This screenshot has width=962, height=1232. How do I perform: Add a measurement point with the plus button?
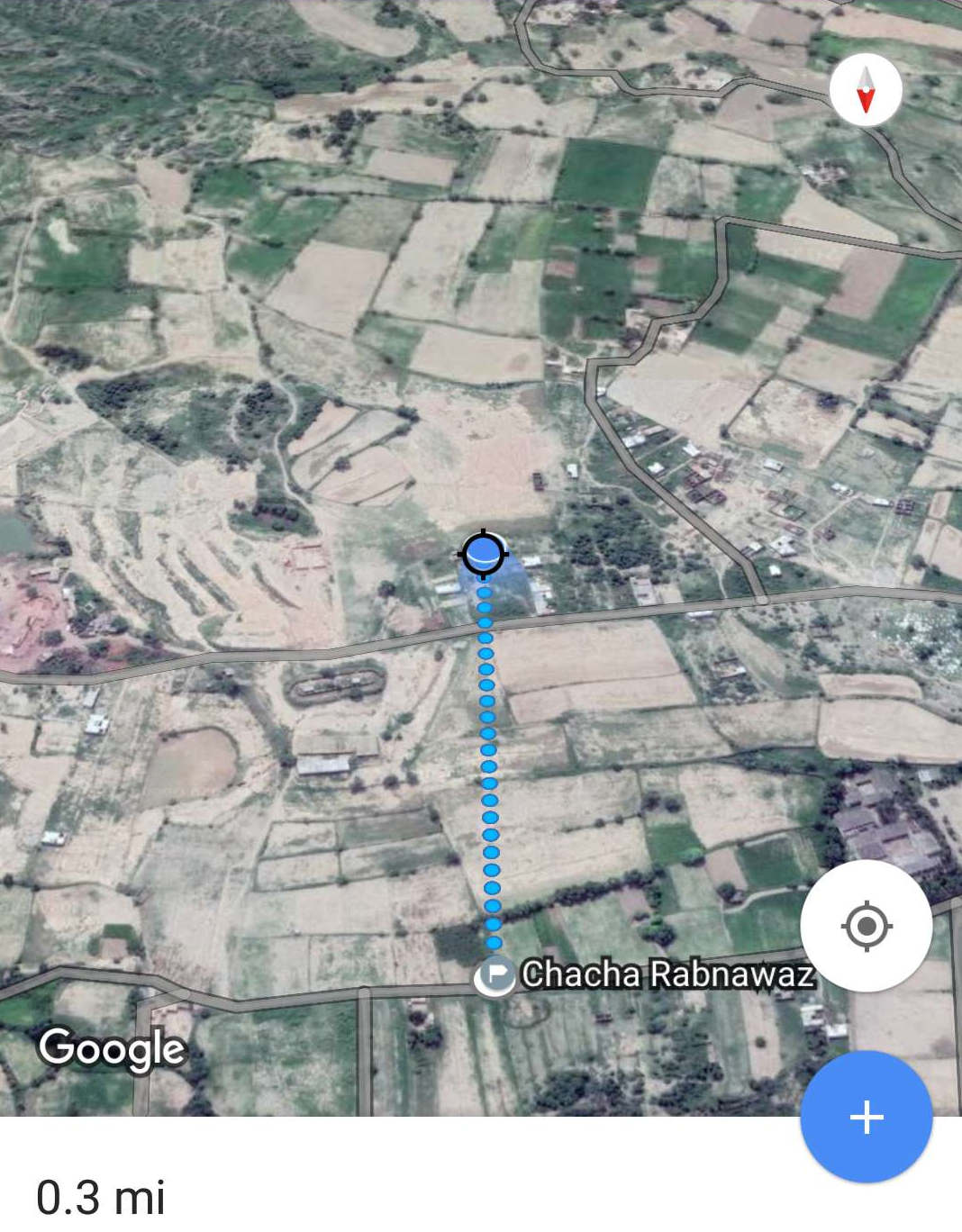[x=866, y=1117]
